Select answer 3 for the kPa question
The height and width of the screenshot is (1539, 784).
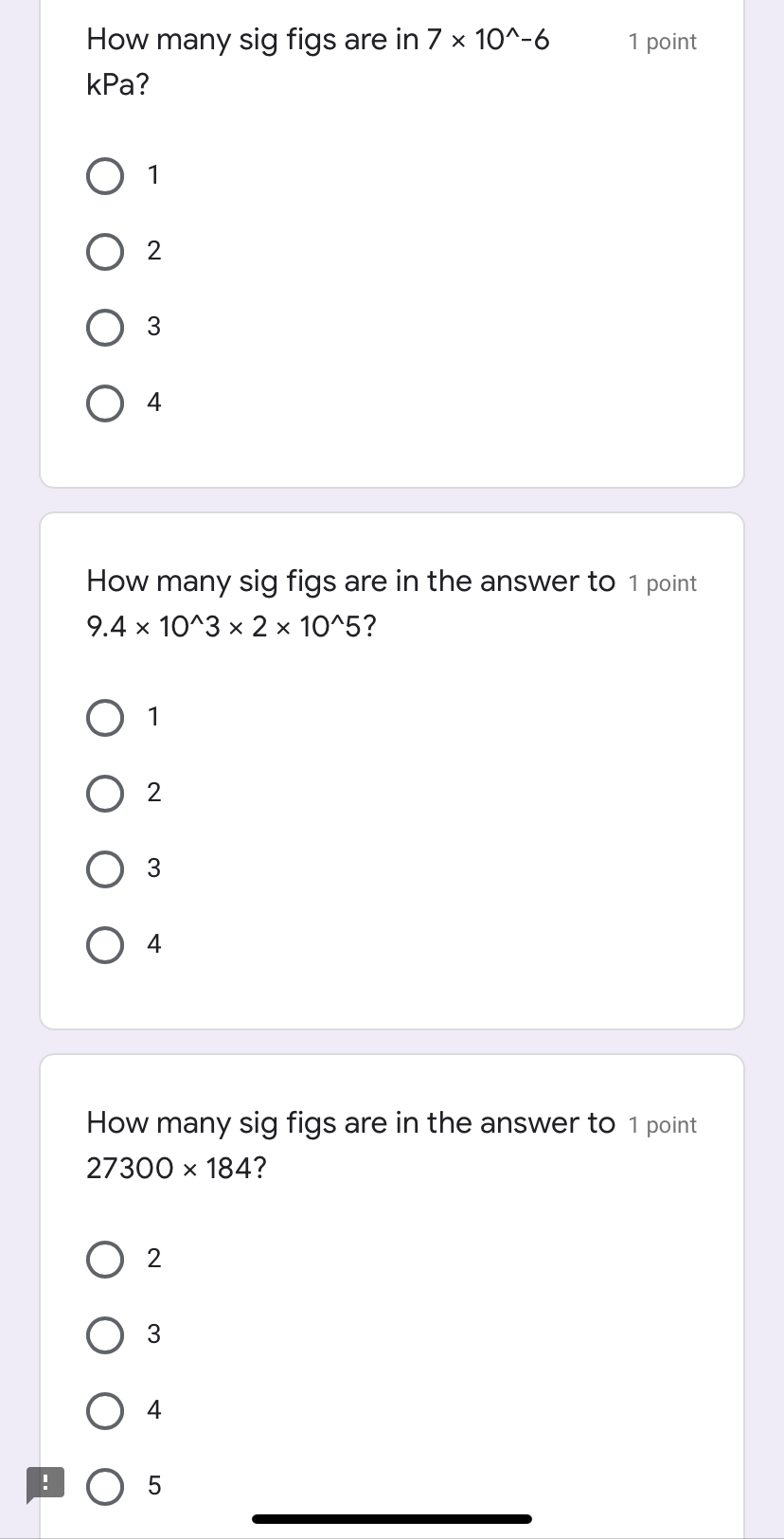click(x=105, y=327)
